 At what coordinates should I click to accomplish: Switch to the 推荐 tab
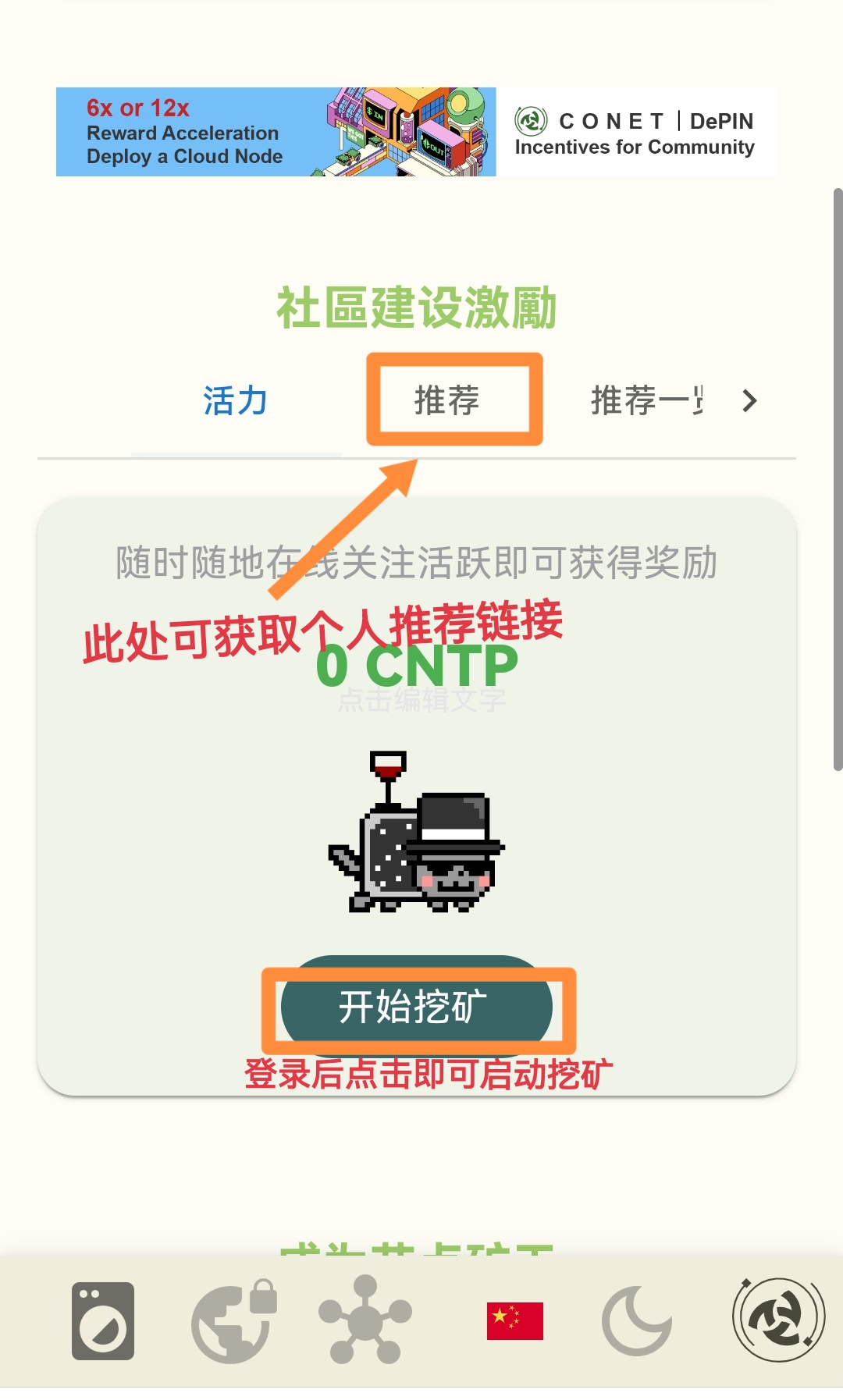coord(447,400)
